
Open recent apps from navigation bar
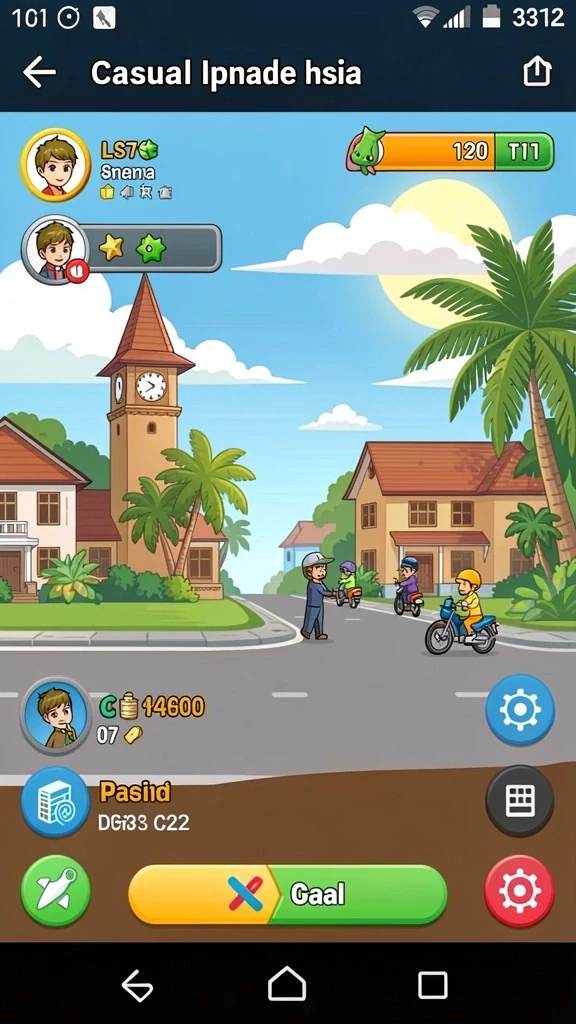(432, 984)
